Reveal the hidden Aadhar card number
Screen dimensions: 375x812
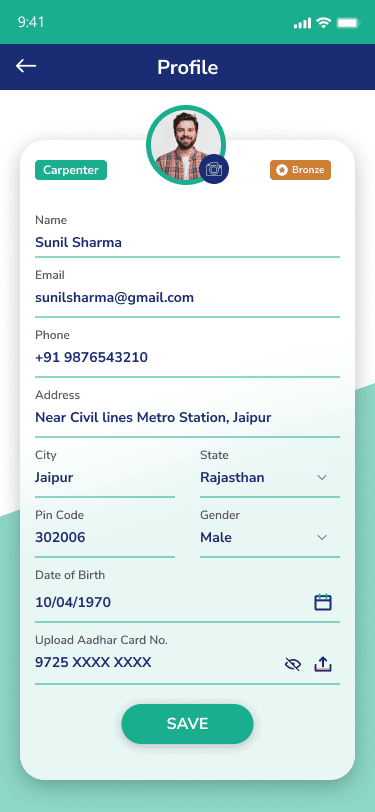click(x=293, y=664)
